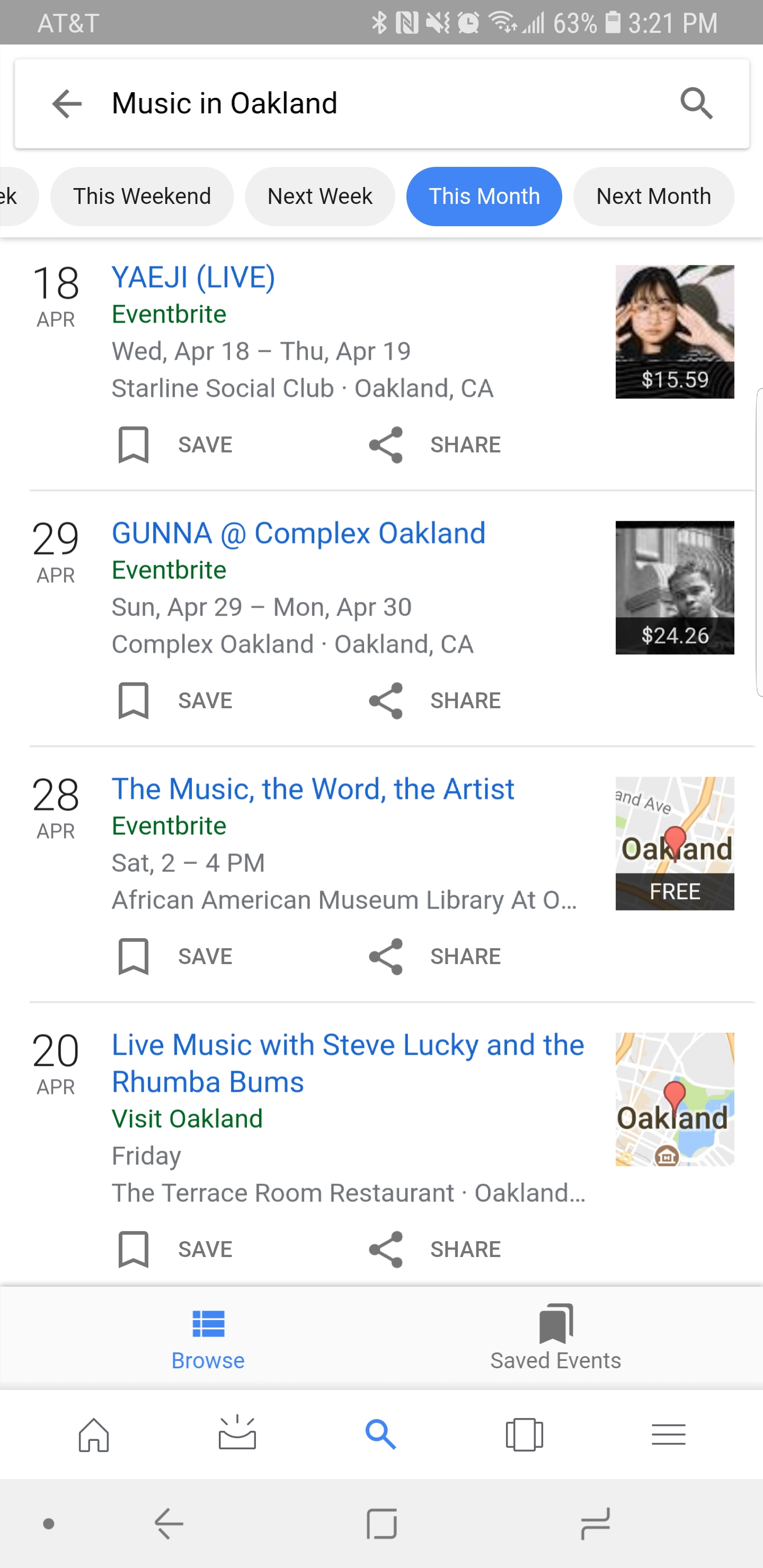Switch to the Next Month filter
The image size is (763, 1568).
653,196
